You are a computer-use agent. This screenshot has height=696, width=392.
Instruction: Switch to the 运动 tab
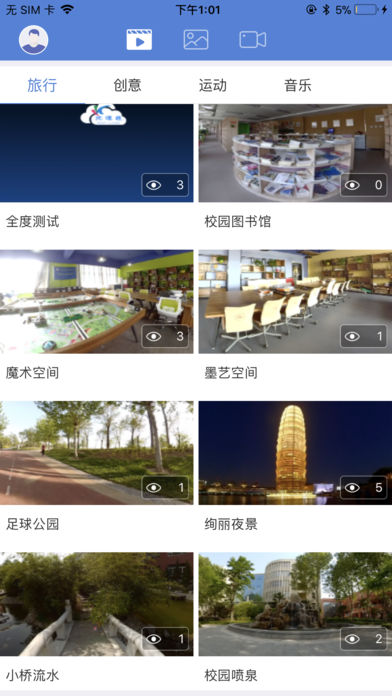(x=213, y=85)
